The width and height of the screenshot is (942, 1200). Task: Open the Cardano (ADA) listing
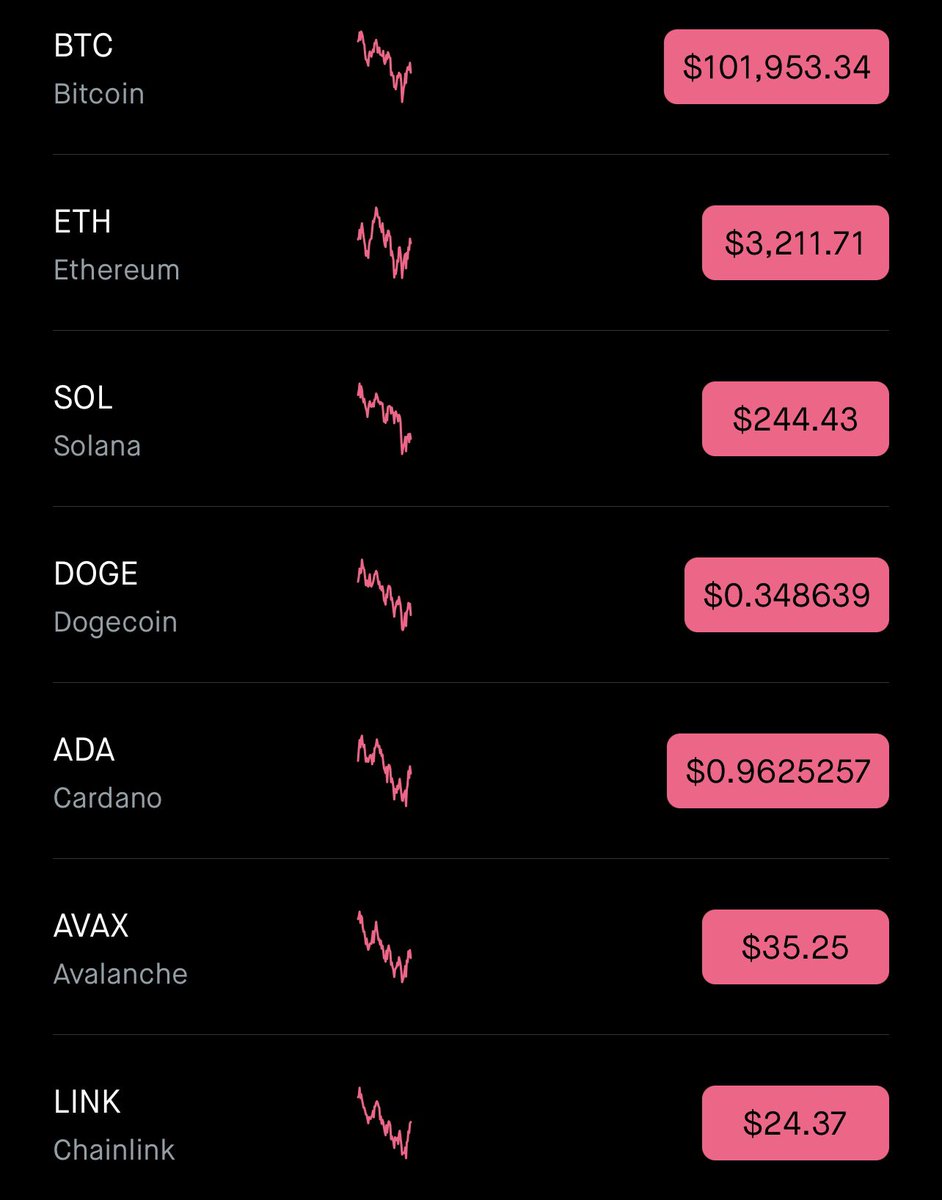(107, 773)
